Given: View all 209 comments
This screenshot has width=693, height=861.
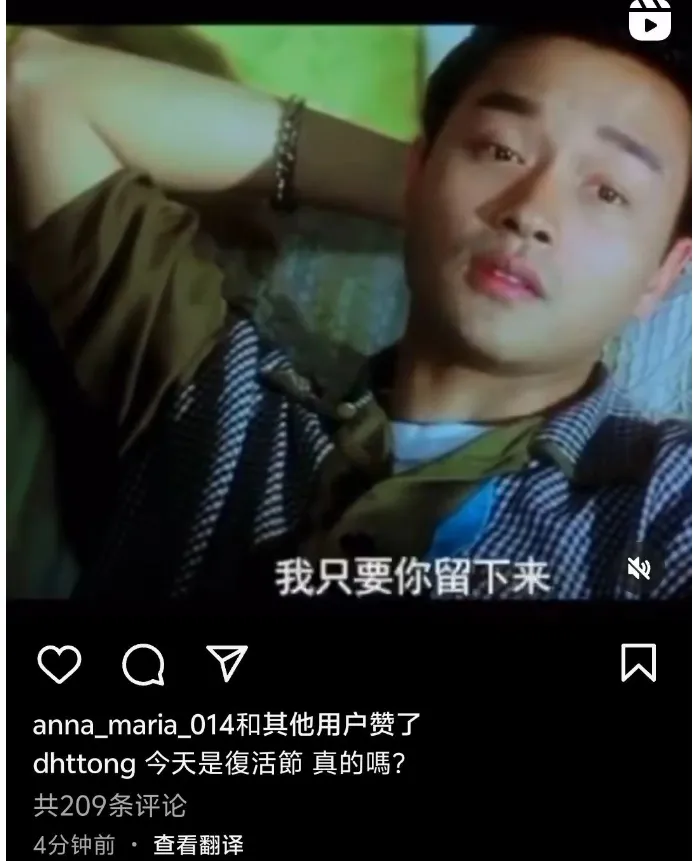Looking at the screenshot, I should [110, 805].
